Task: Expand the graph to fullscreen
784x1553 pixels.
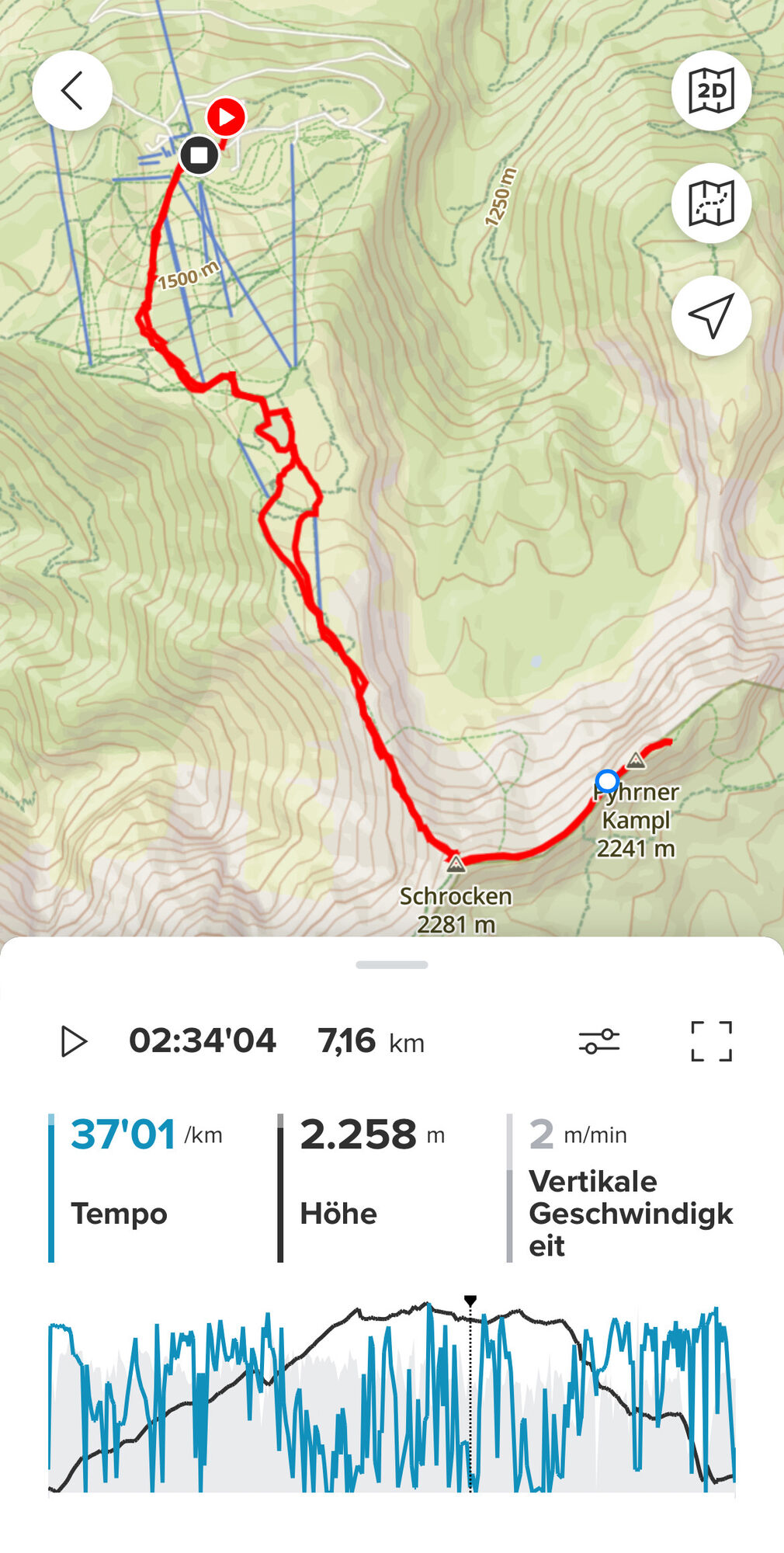Action: (x=711, y=1041)
